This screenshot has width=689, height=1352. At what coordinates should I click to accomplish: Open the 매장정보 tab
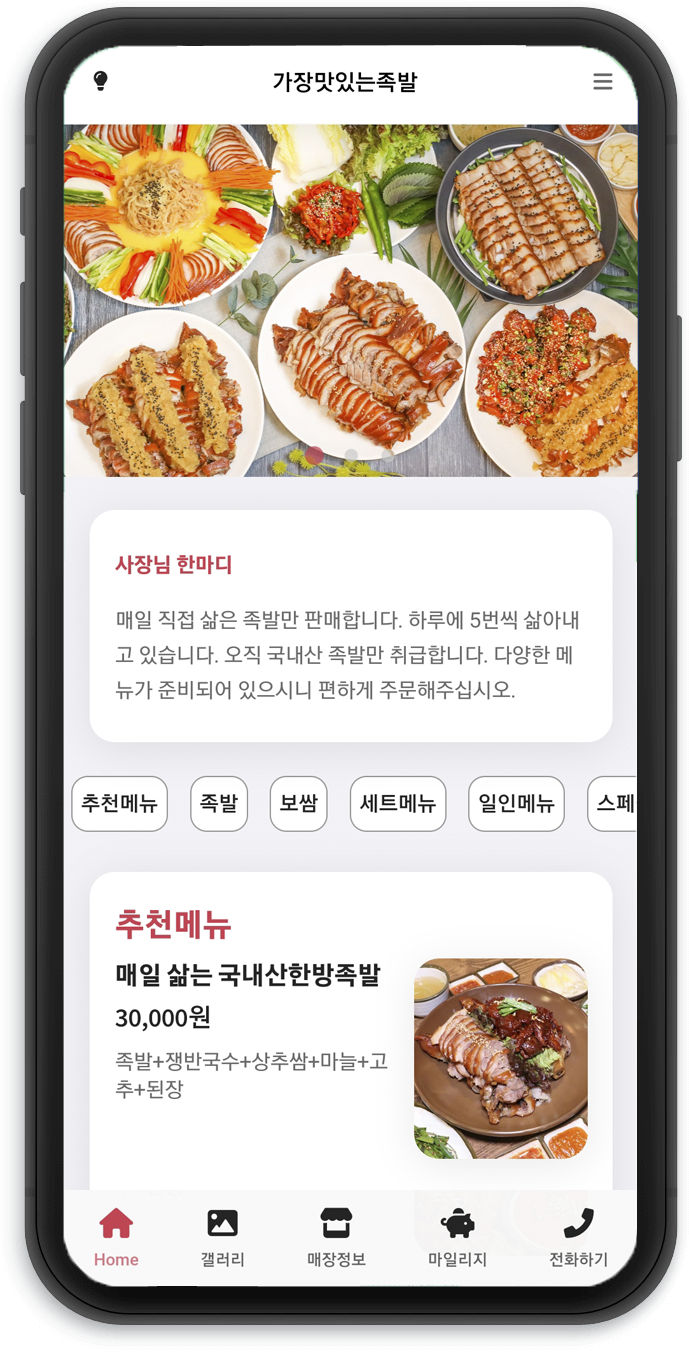[x=336, y=1237]
